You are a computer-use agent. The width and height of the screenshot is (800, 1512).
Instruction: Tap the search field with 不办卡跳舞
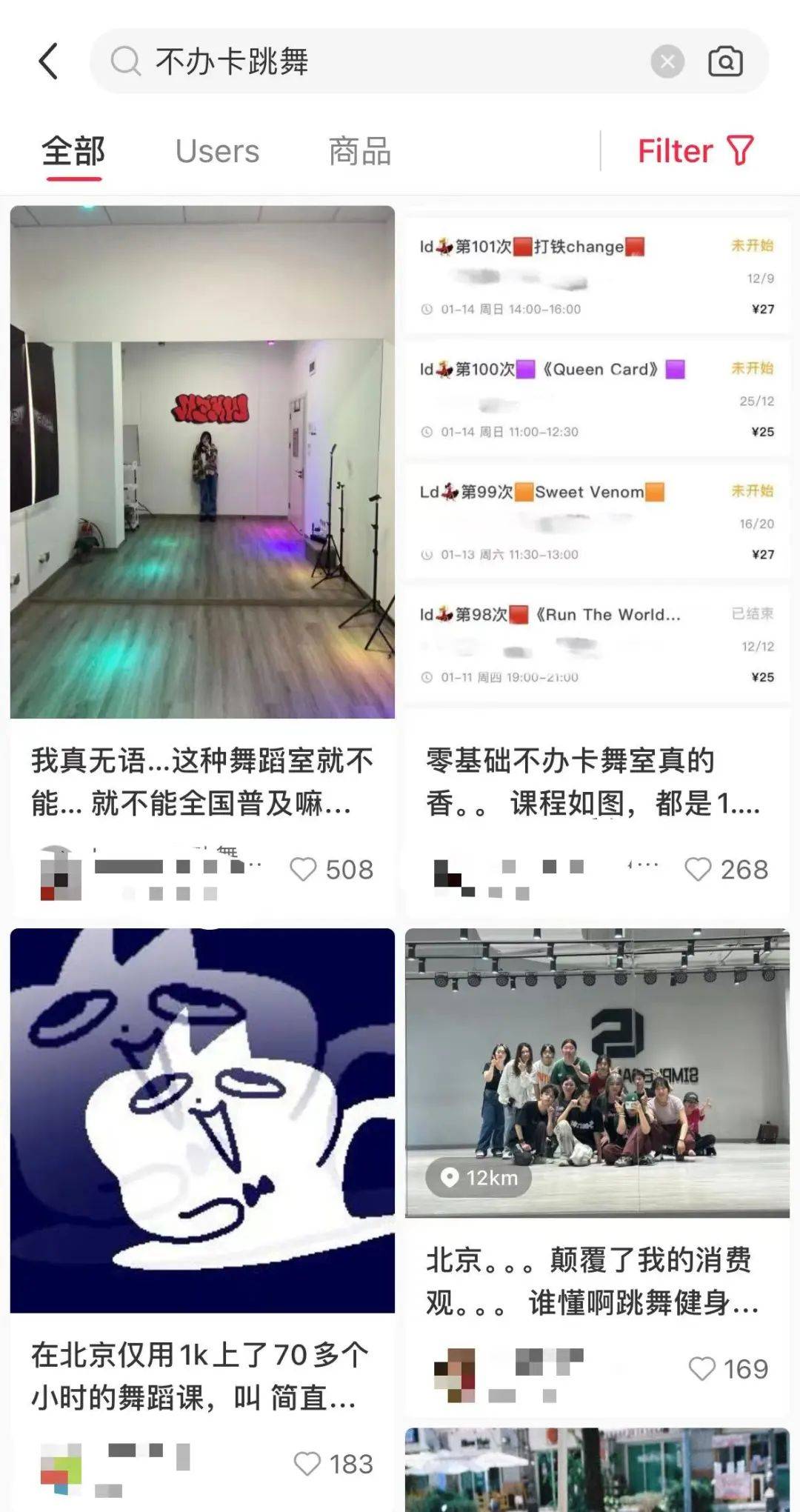(x=370, y=61)
